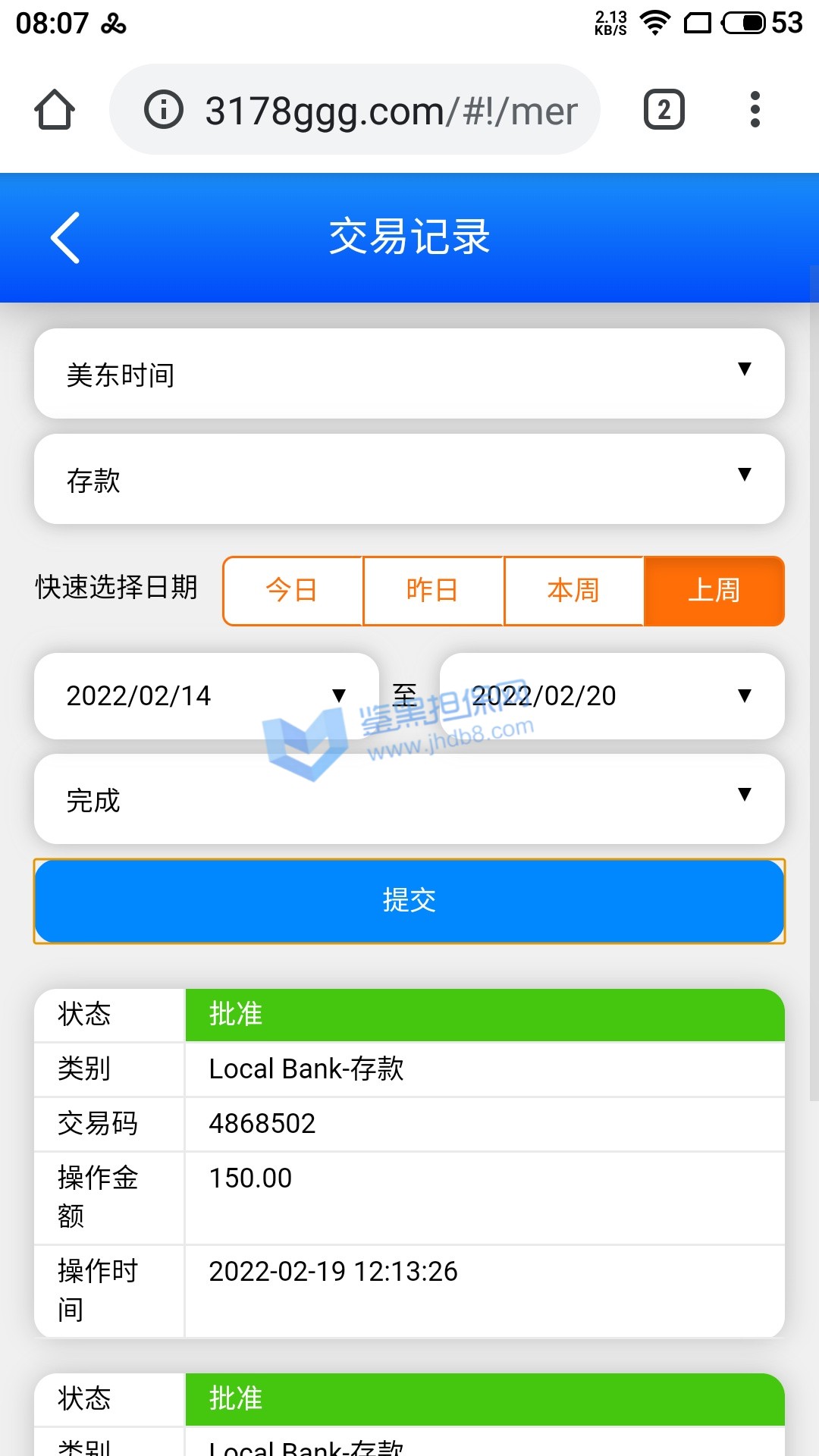Expand the 完成 status dropdown
The image size is (819, 1456).
click(x=409, y=799)
